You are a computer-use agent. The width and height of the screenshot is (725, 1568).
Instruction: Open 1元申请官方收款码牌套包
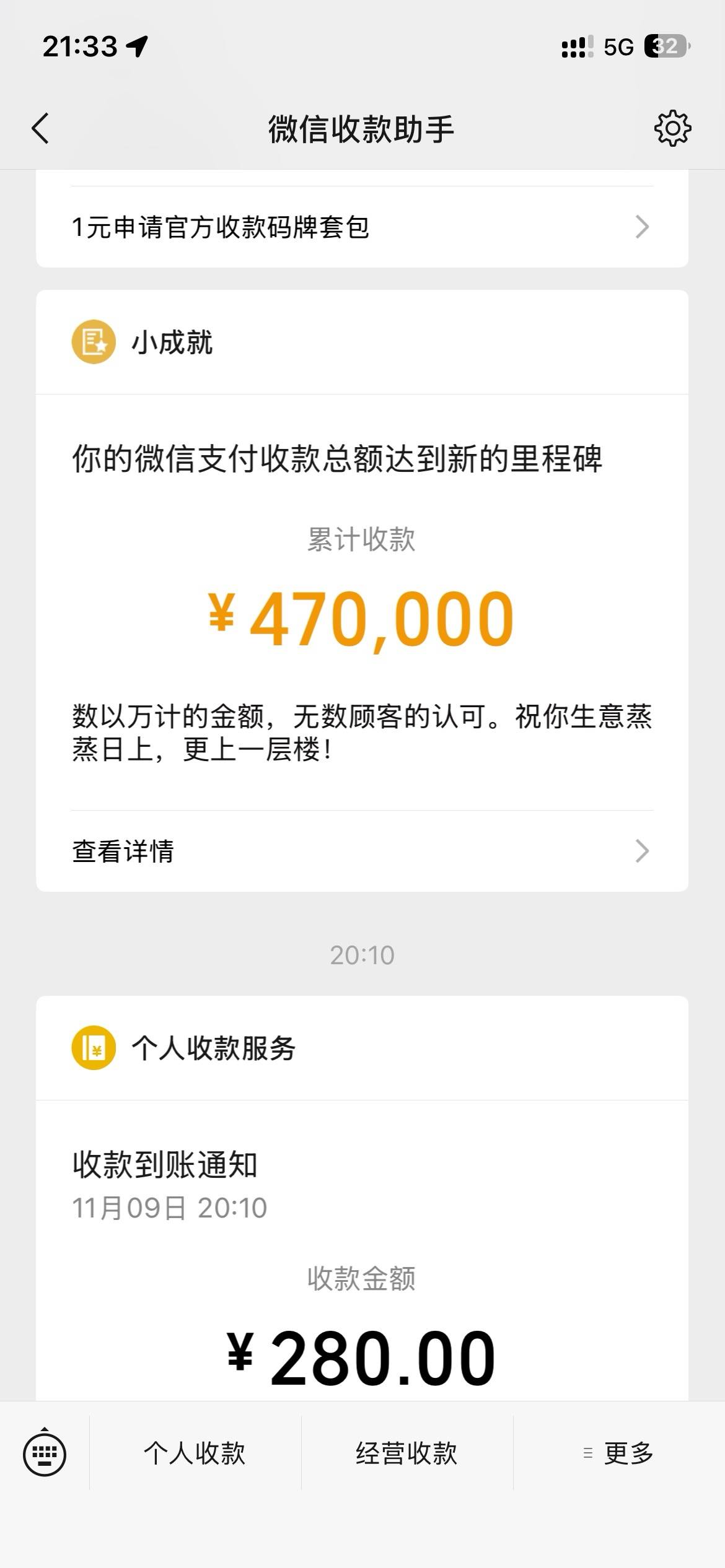pyautogui.click(x=362, y=227)
